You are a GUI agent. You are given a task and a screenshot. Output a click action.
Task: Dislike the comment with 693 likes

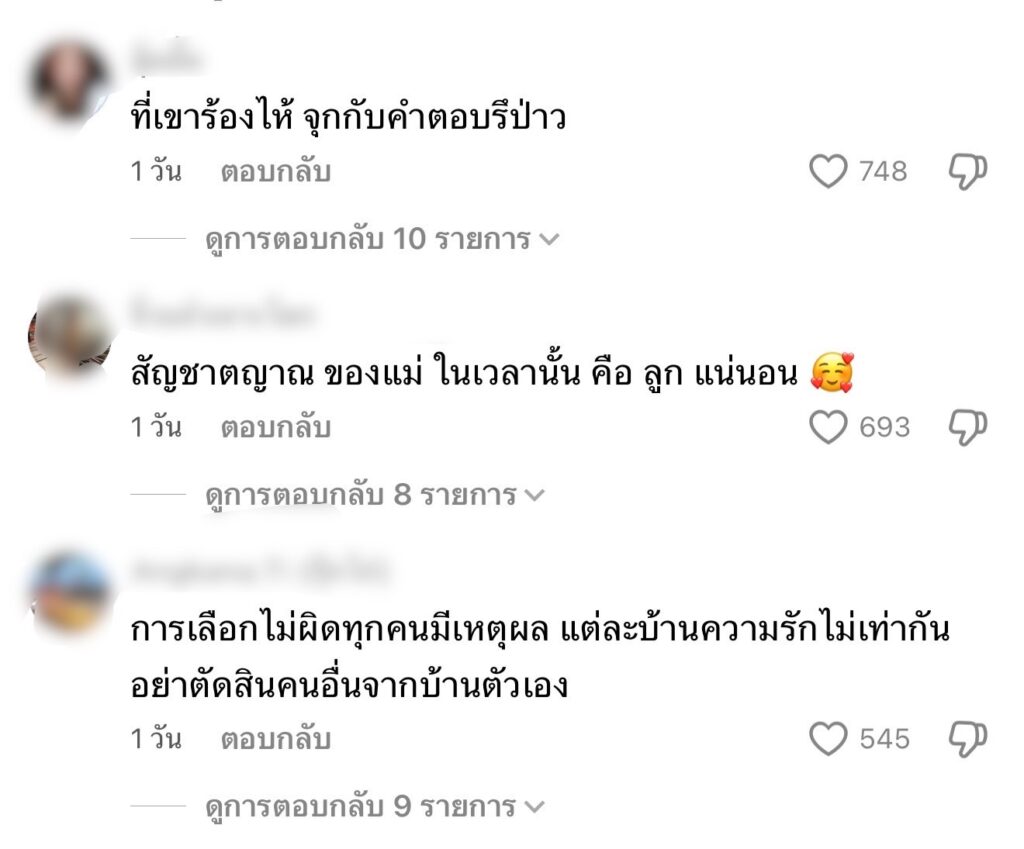tap(967, 428)
